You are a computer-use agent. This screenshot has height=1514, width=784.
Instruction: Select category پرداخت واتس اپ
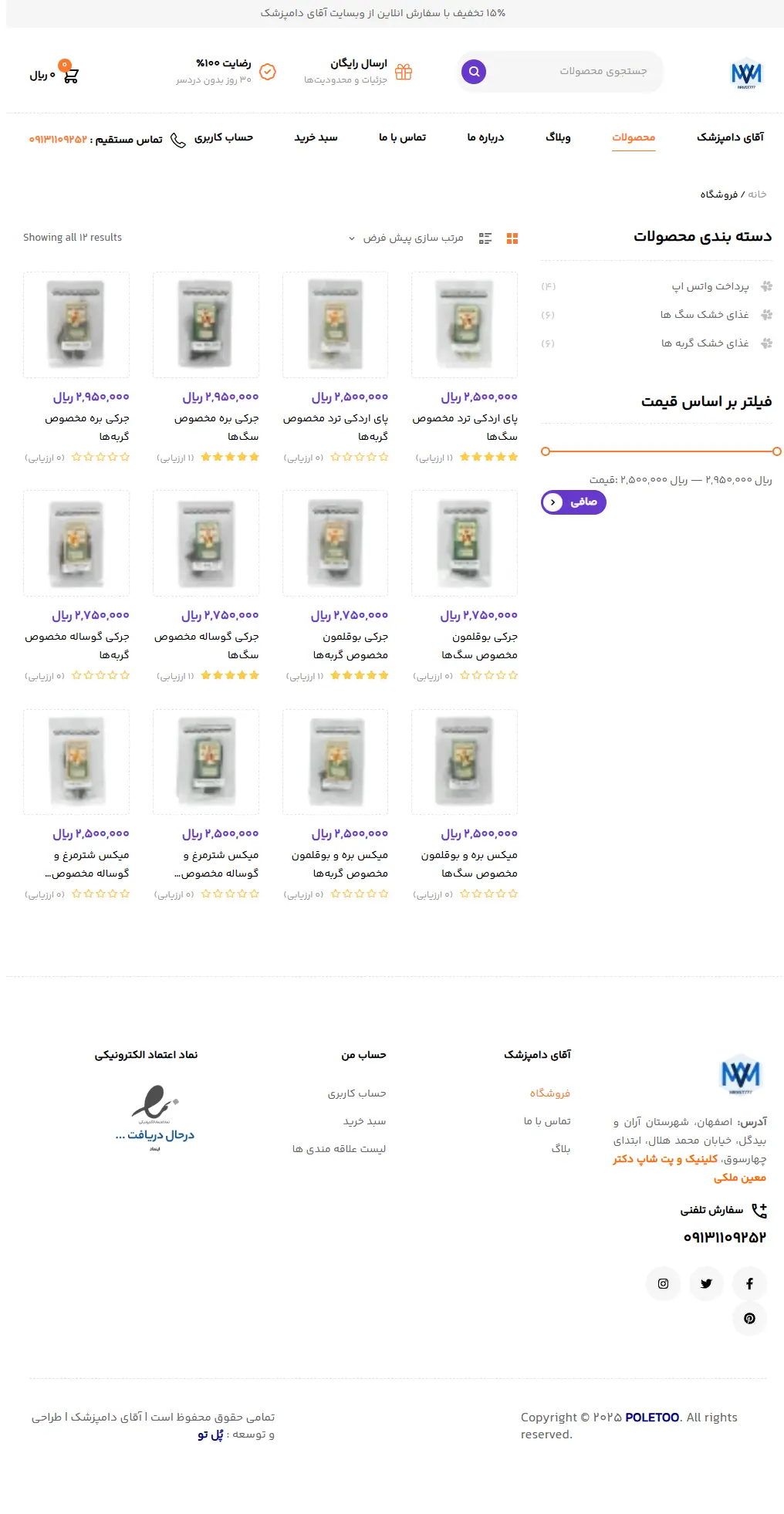click(x=710, y=286)
